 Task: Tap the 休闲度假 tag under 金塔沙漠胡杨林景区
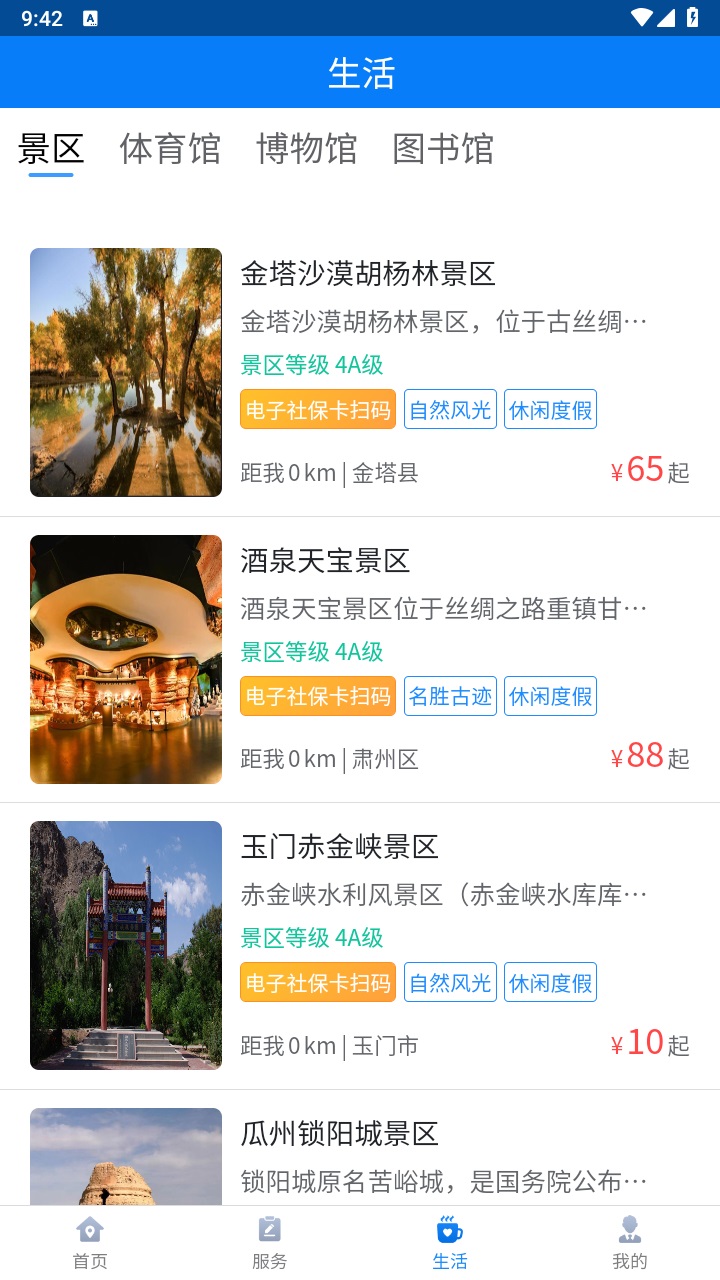[550, 409]
